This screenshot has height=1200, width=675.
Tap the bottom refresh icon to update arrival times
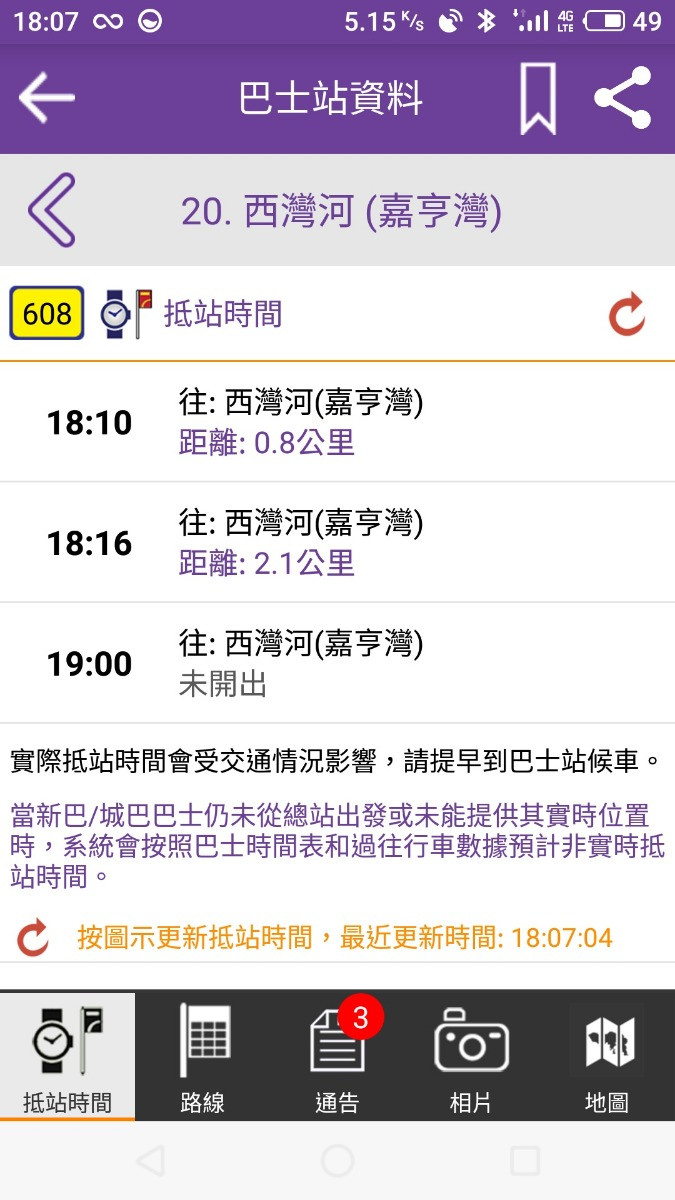pos(33,938)
